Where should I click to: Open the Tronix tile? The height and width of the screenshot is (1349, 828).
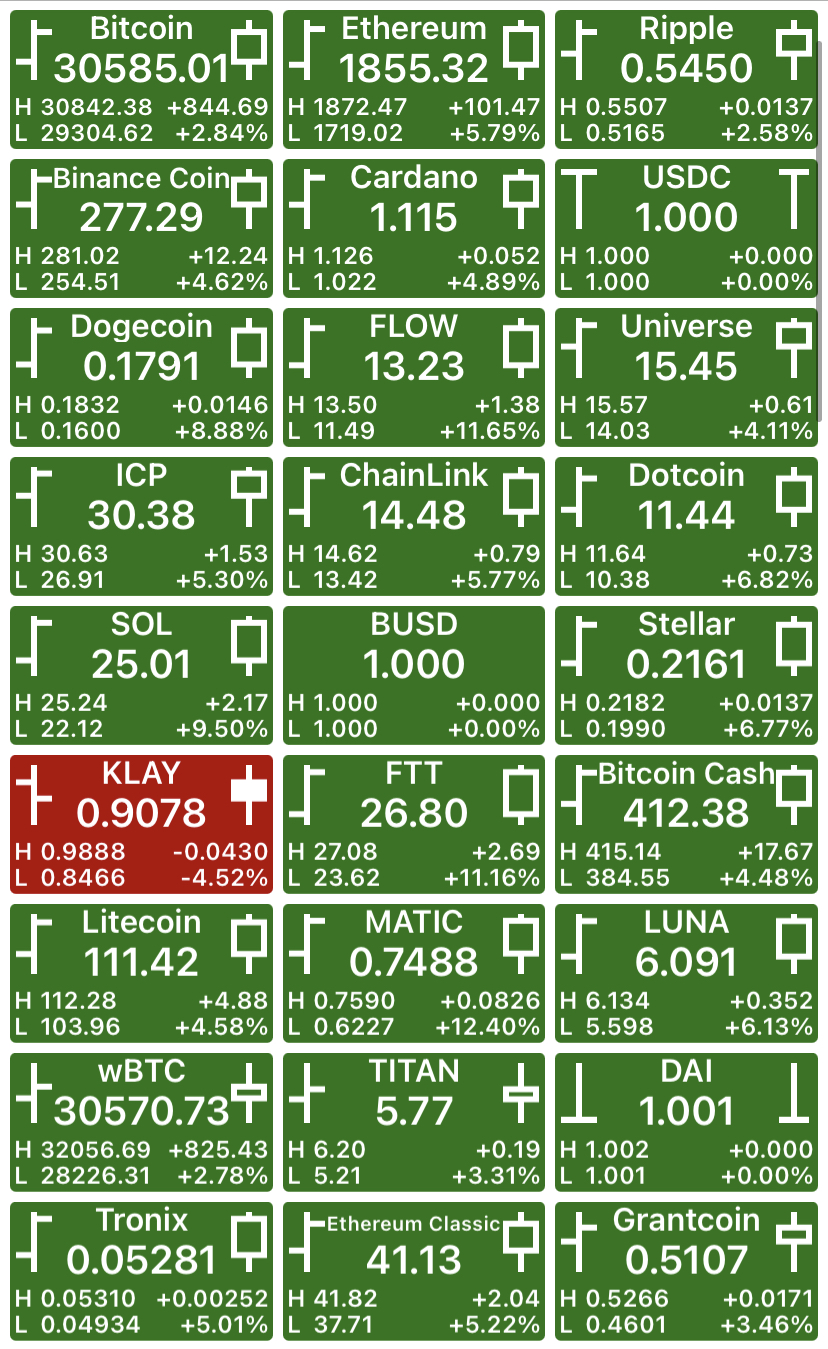tap(141, 1272)
